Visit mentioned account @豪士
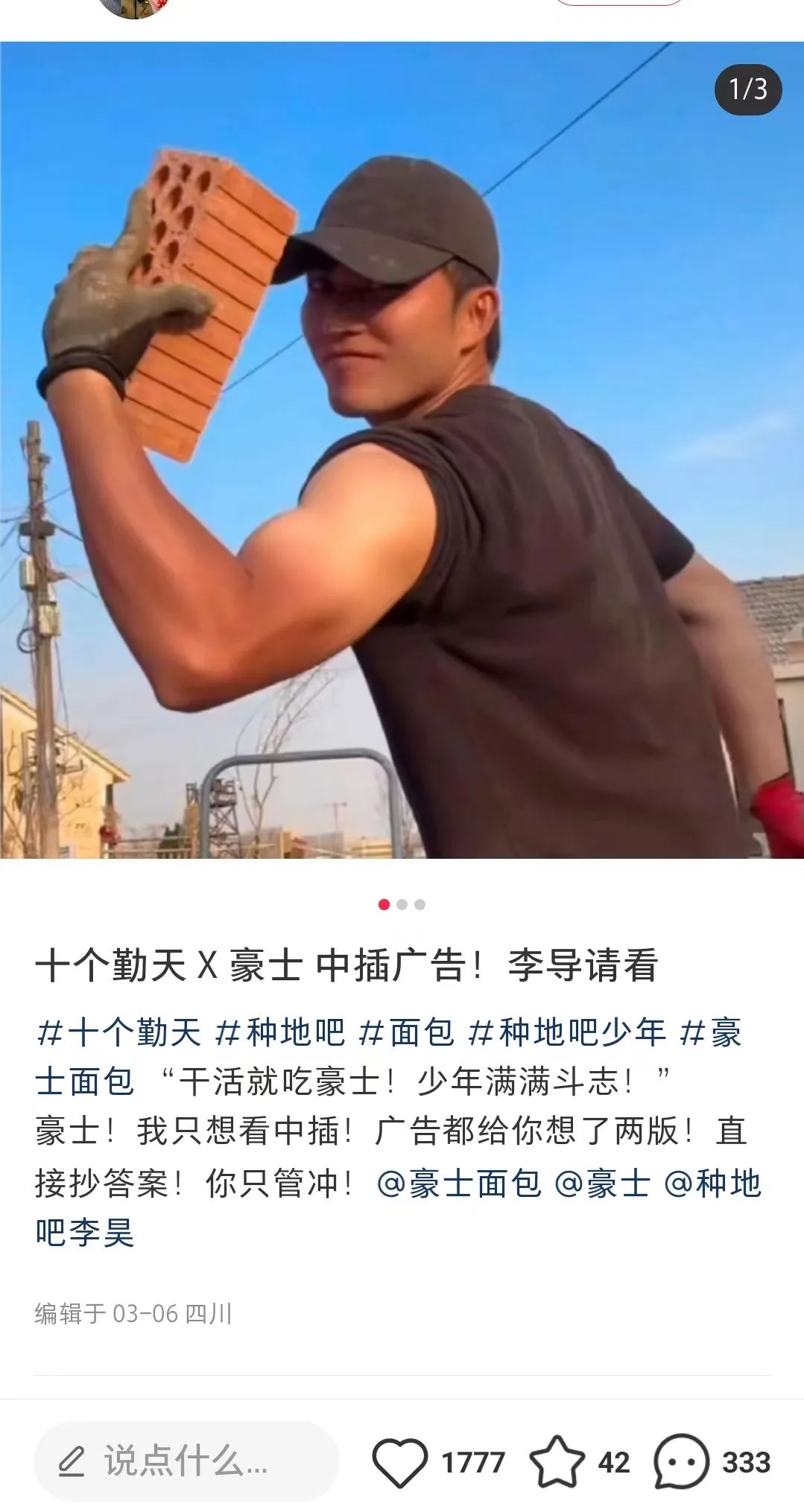 (602, 1184)
